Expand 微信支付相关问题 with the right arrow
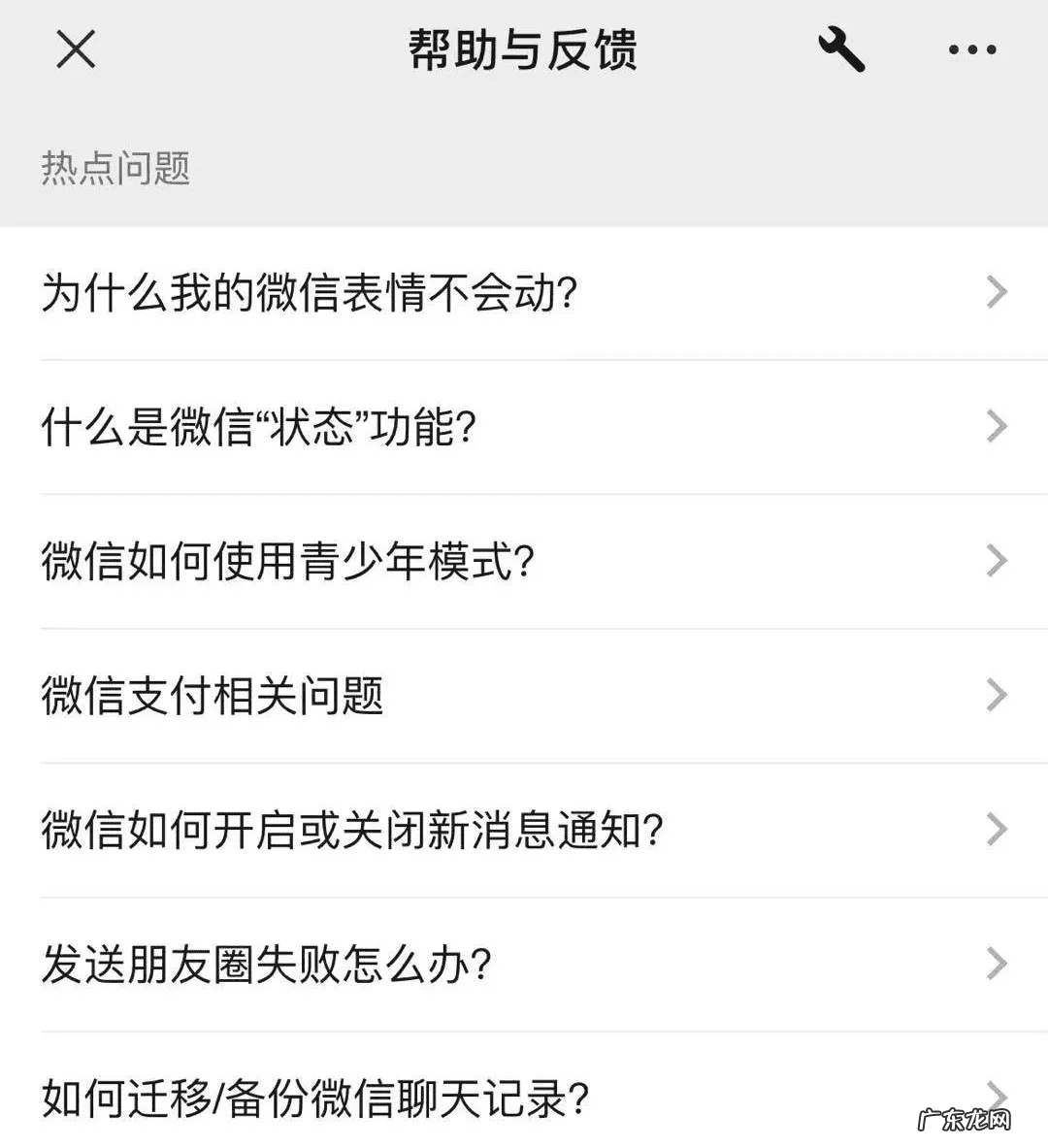This screenshot has height=1148, width=1048. [x=997, y=694]
